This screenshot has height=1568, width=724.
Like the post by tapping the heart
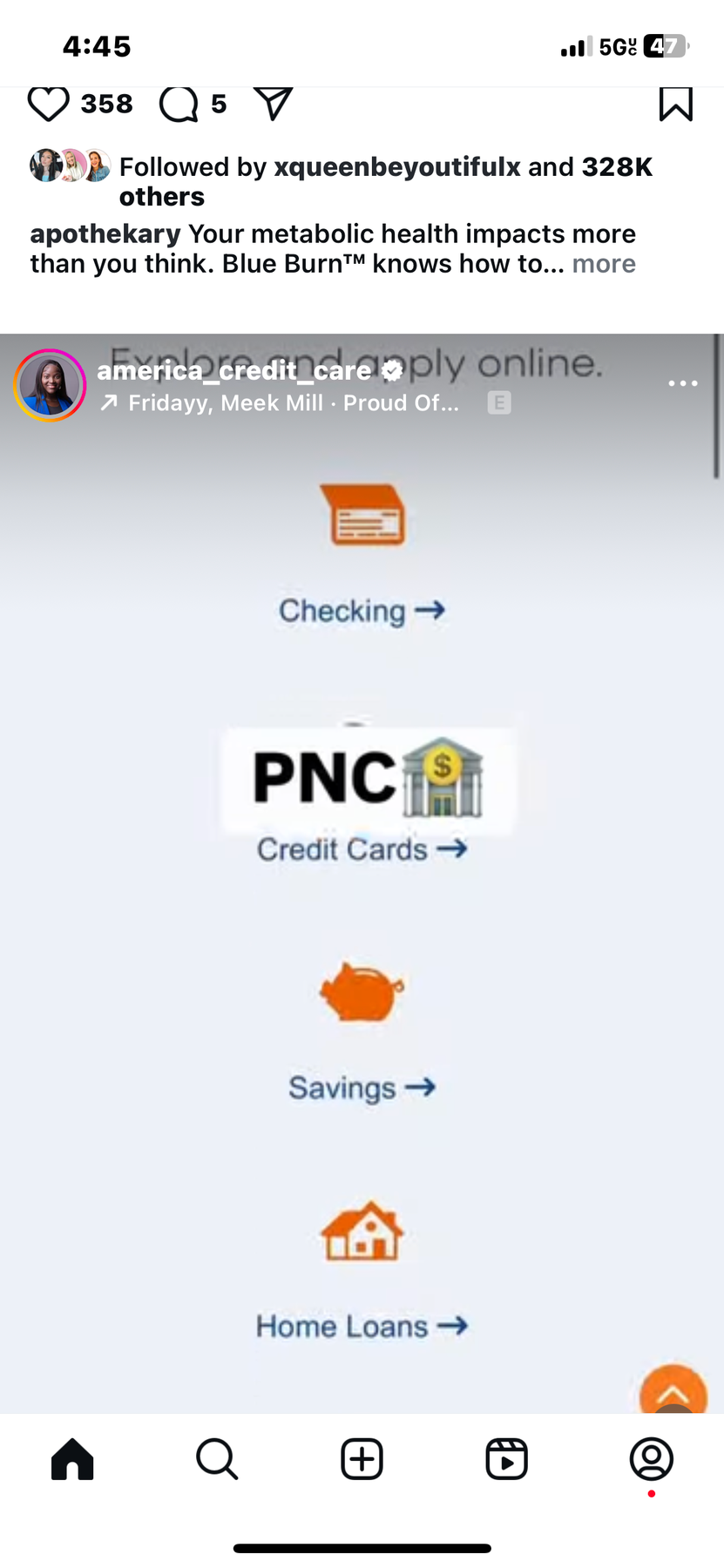[49, 103]
